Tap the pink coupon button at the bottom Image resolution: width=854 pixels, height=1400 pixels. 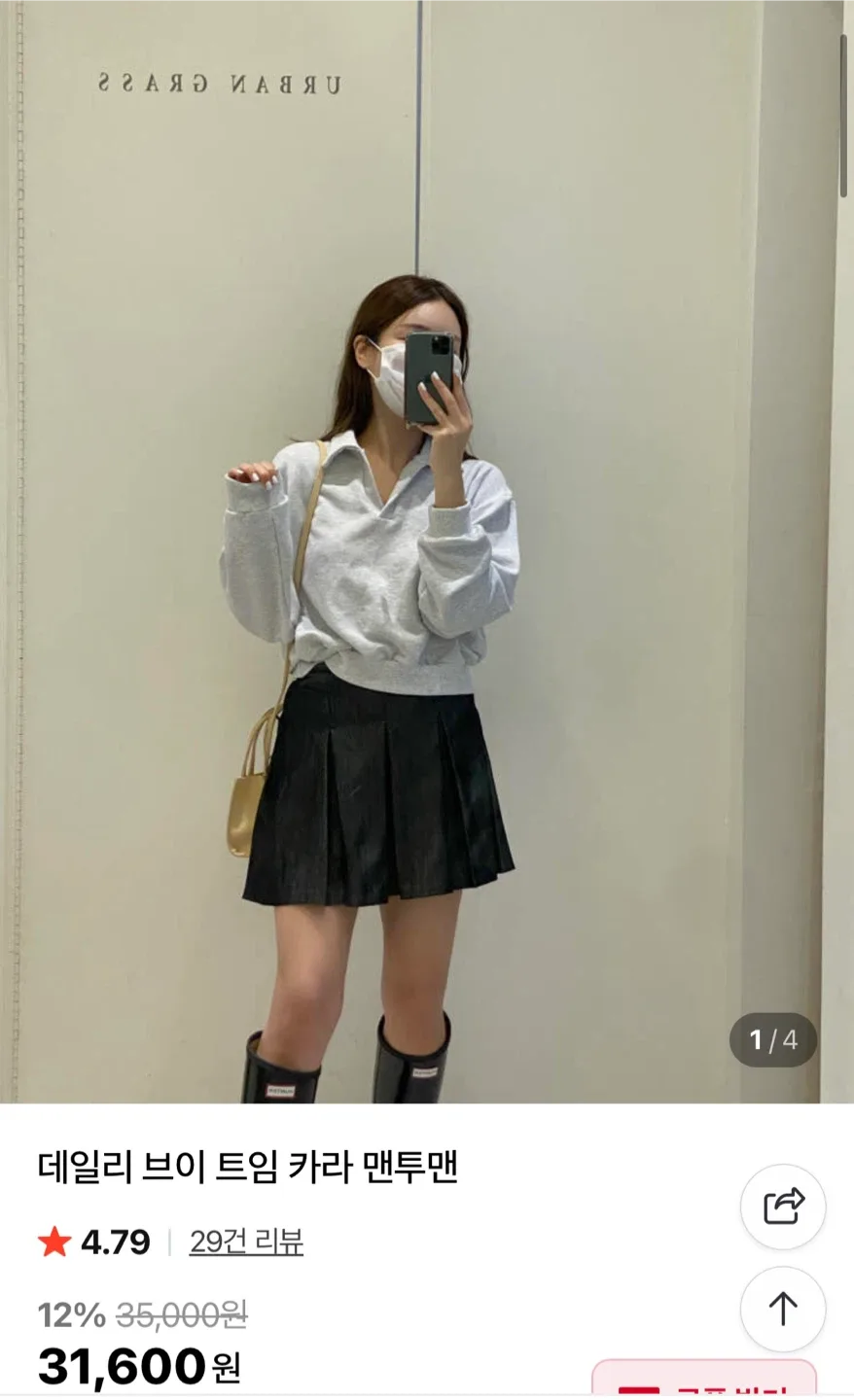702,1382
